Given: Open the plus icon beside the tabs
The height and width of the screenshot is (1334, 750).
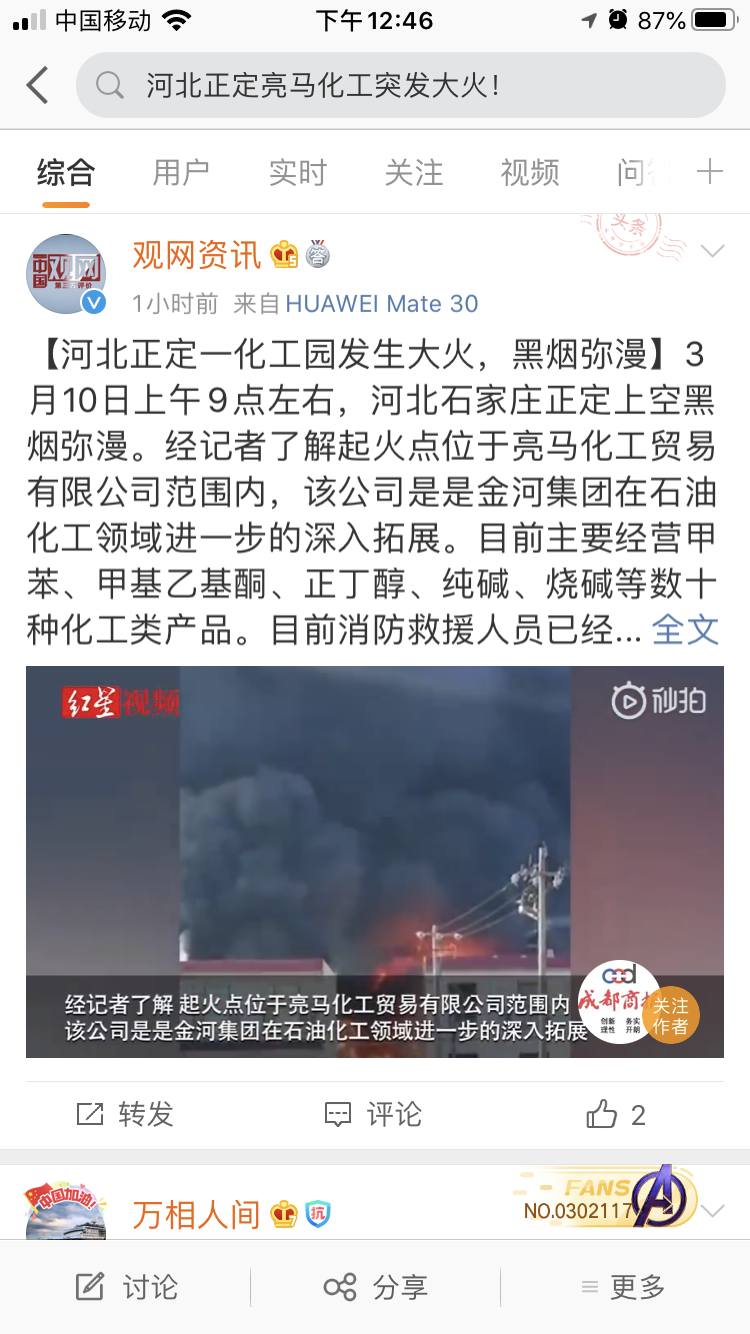Looking at the screenshot, I should pyautogui.click(x=710, y=172).
